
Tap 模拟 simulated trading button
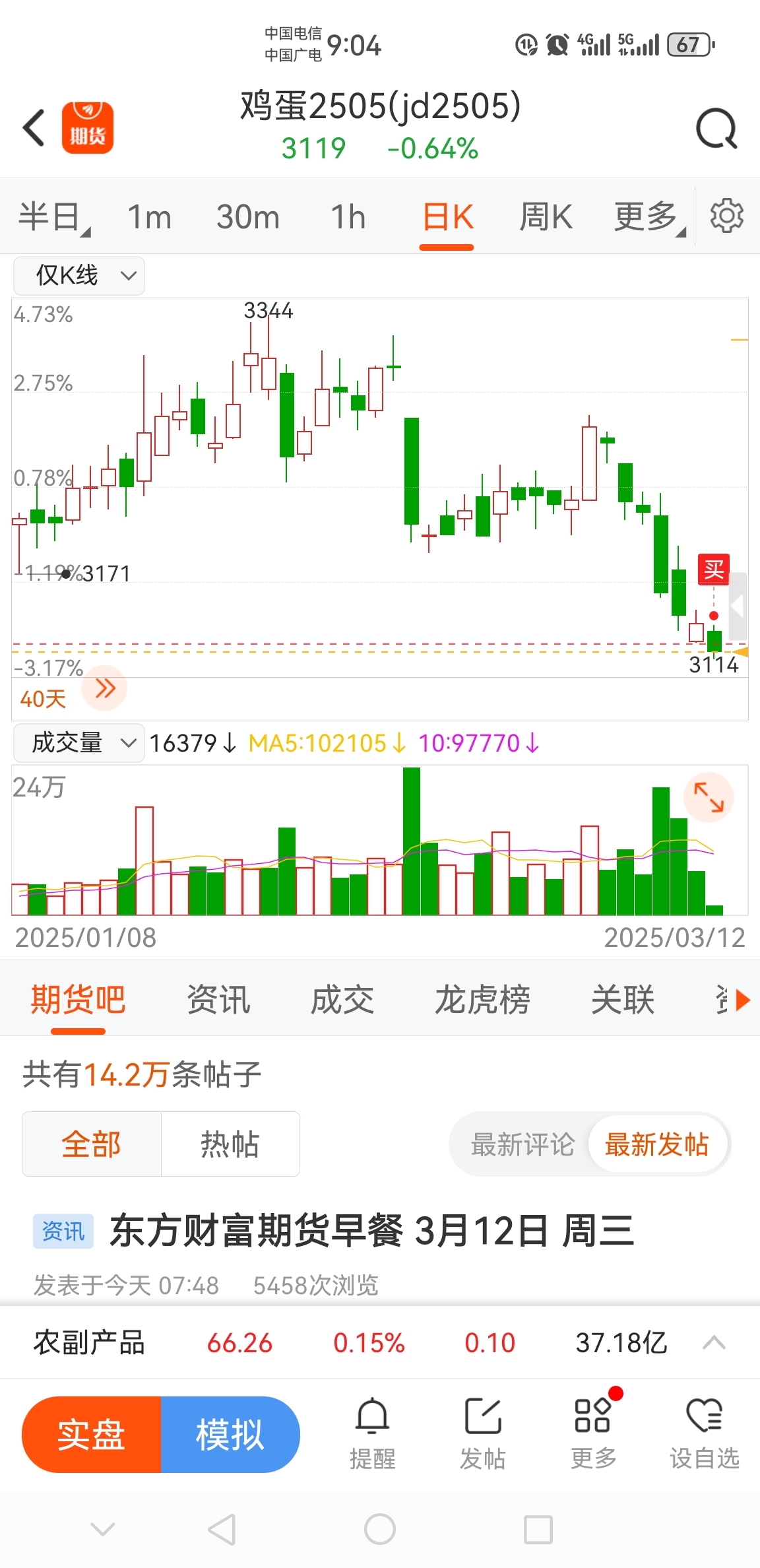230,1435
